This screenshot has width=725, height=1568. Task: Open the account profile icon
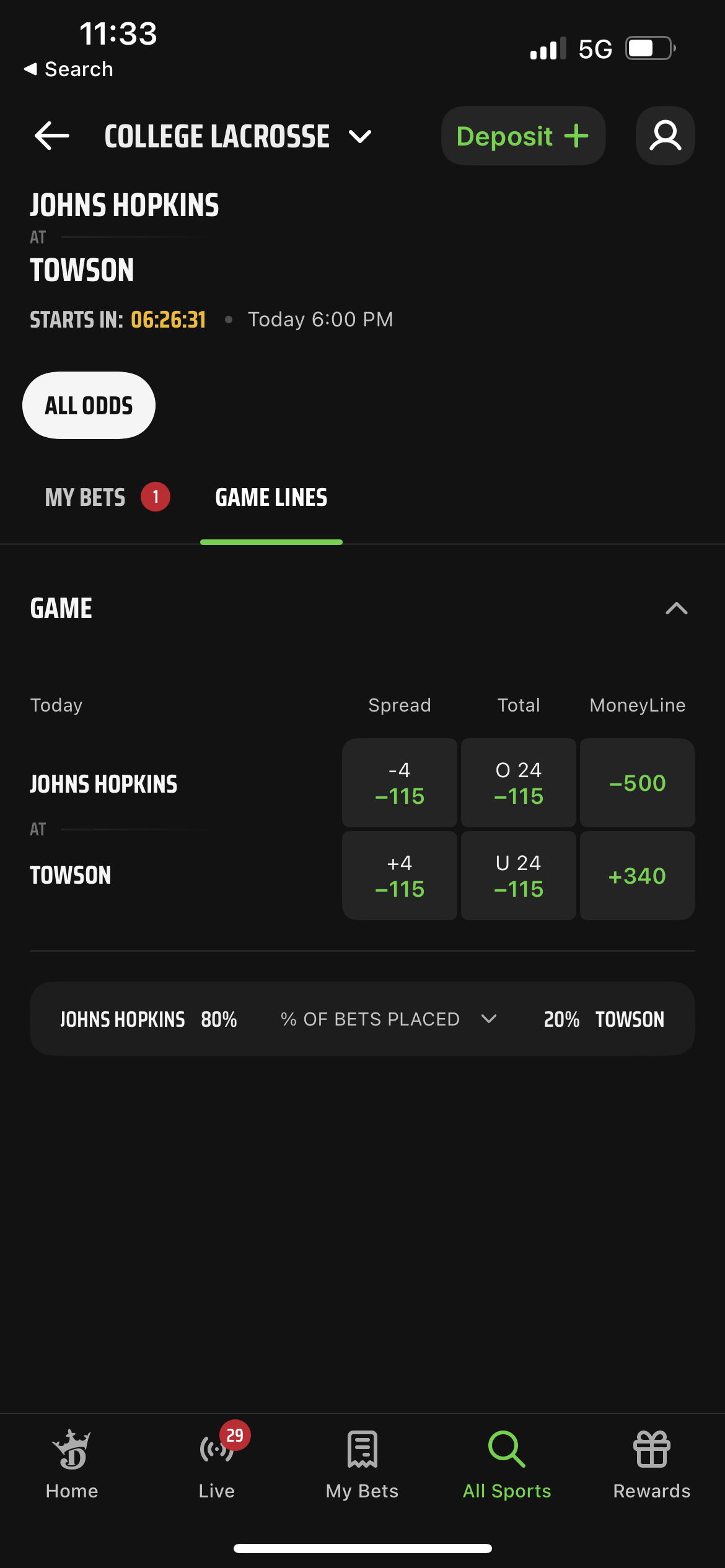tap(665, 136)
